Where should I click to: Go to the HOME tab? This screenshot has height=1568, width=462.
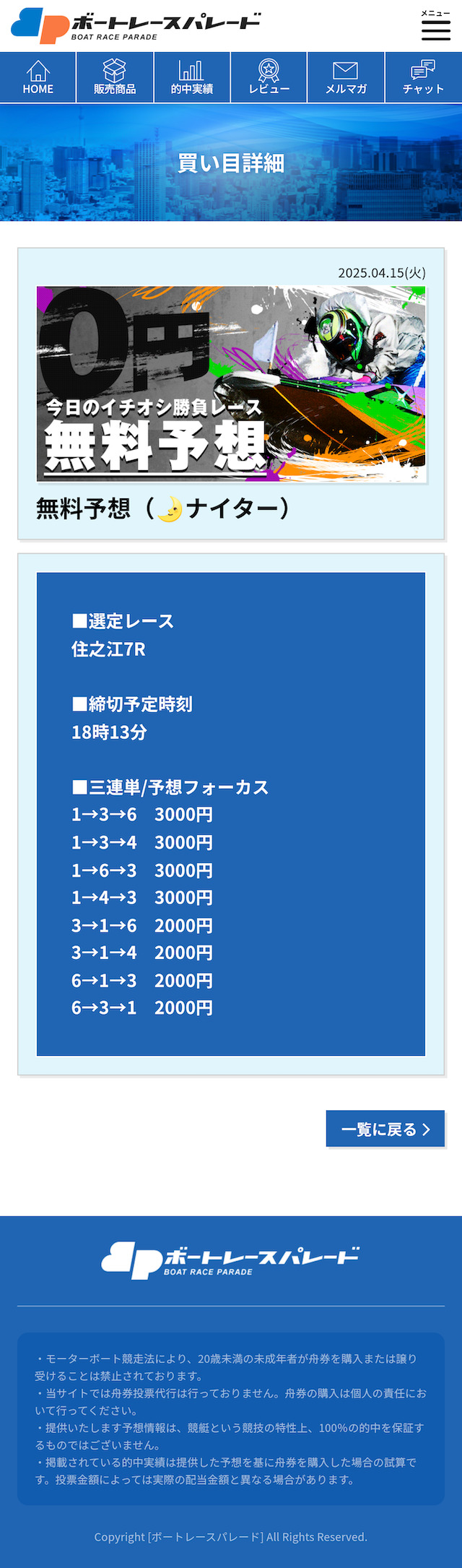pos(38,78)
